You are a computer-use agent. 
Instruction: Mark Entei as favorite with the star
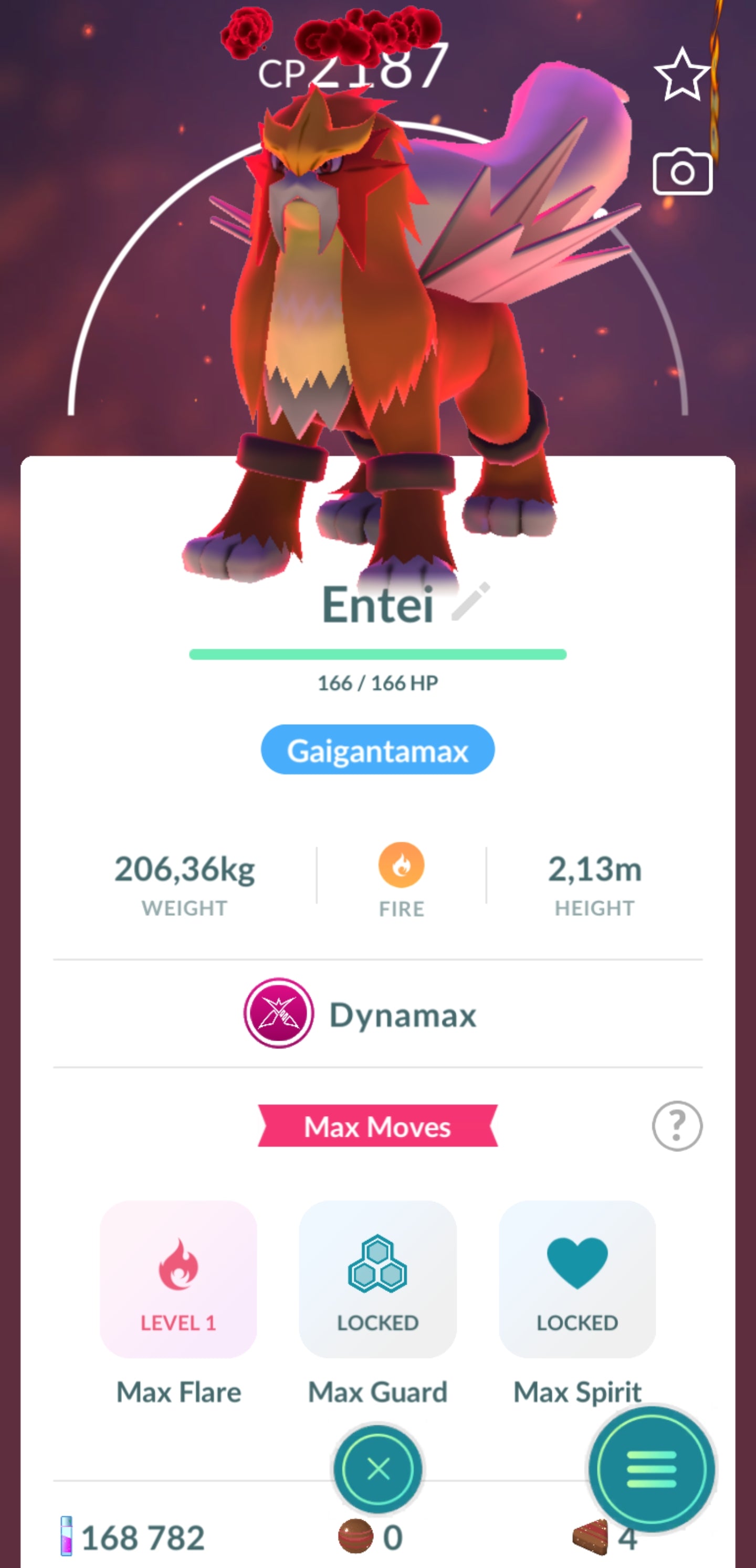point(681,75)
